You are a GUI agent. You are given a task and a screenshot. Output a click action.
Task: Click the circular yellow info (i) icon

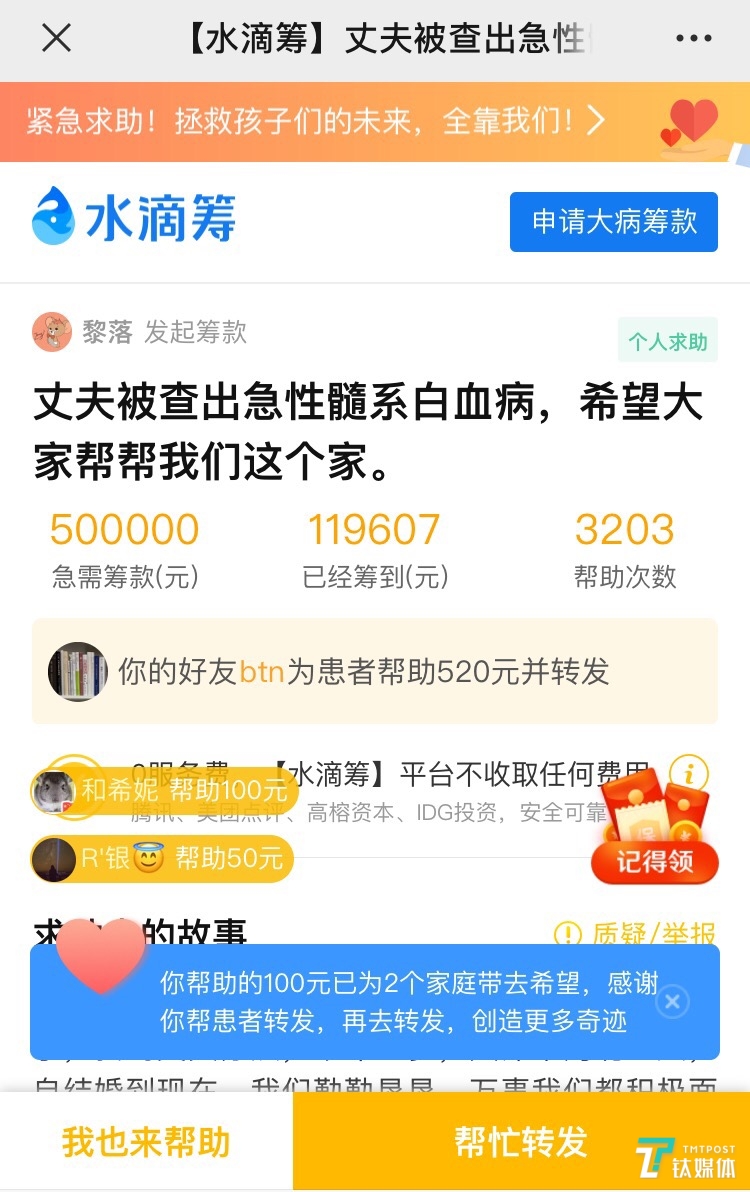pyautogui.click(x=689, y=774)
